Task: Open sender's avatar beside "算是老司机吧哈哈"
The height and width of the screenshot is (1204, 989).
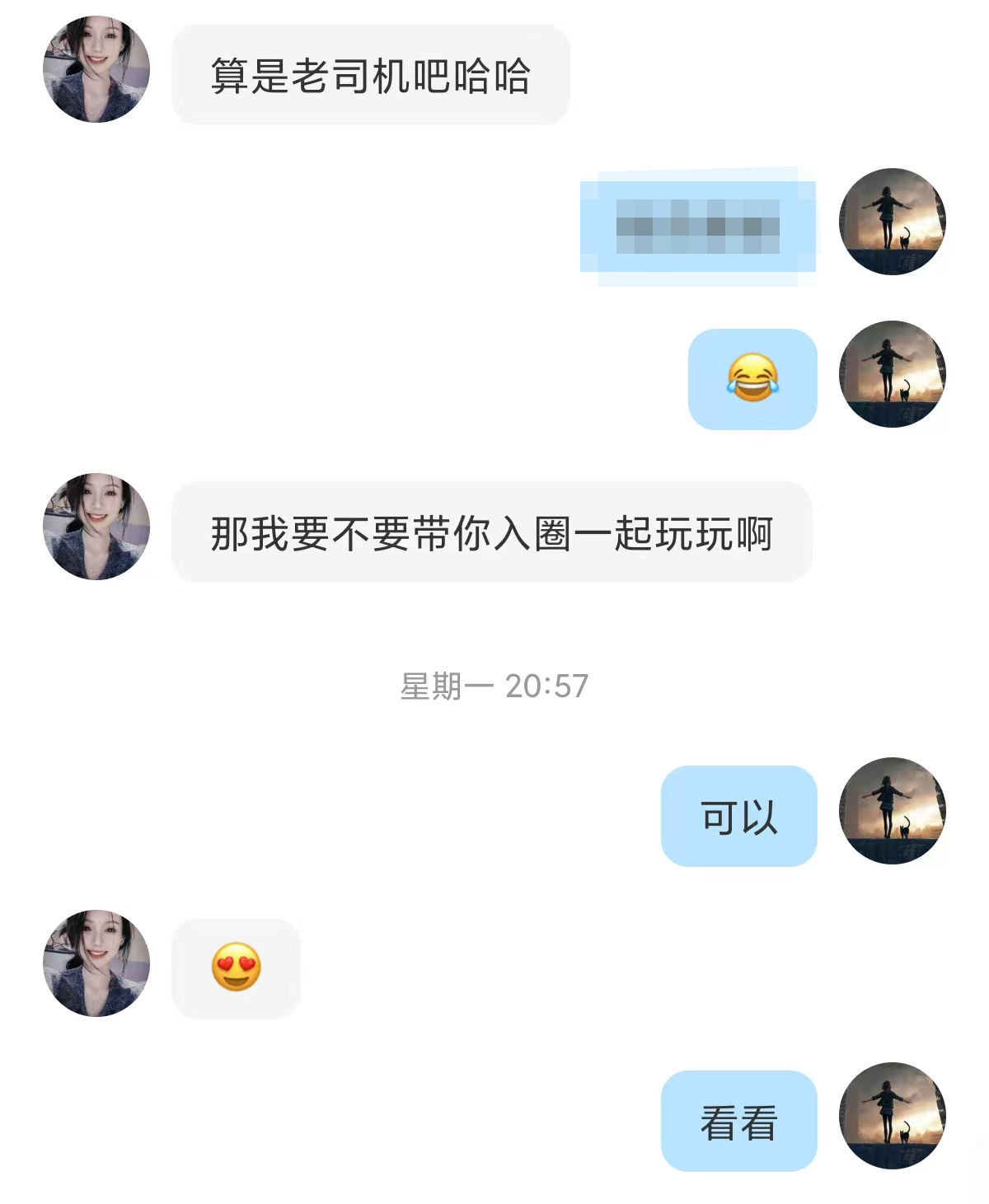Action: coord(96,69)
